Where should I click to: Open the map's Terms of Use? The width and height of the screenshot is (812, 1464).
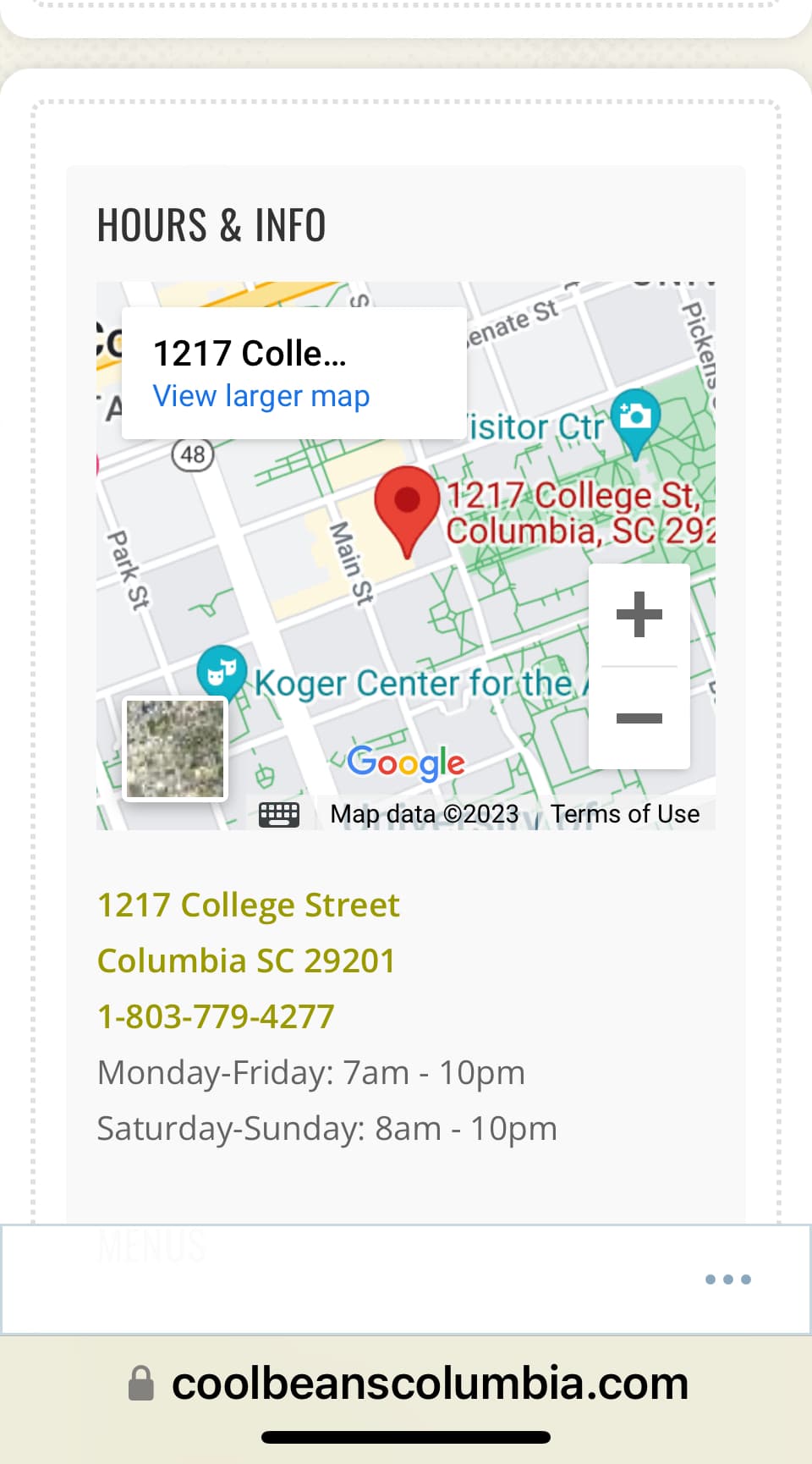[x=624, y=814]
